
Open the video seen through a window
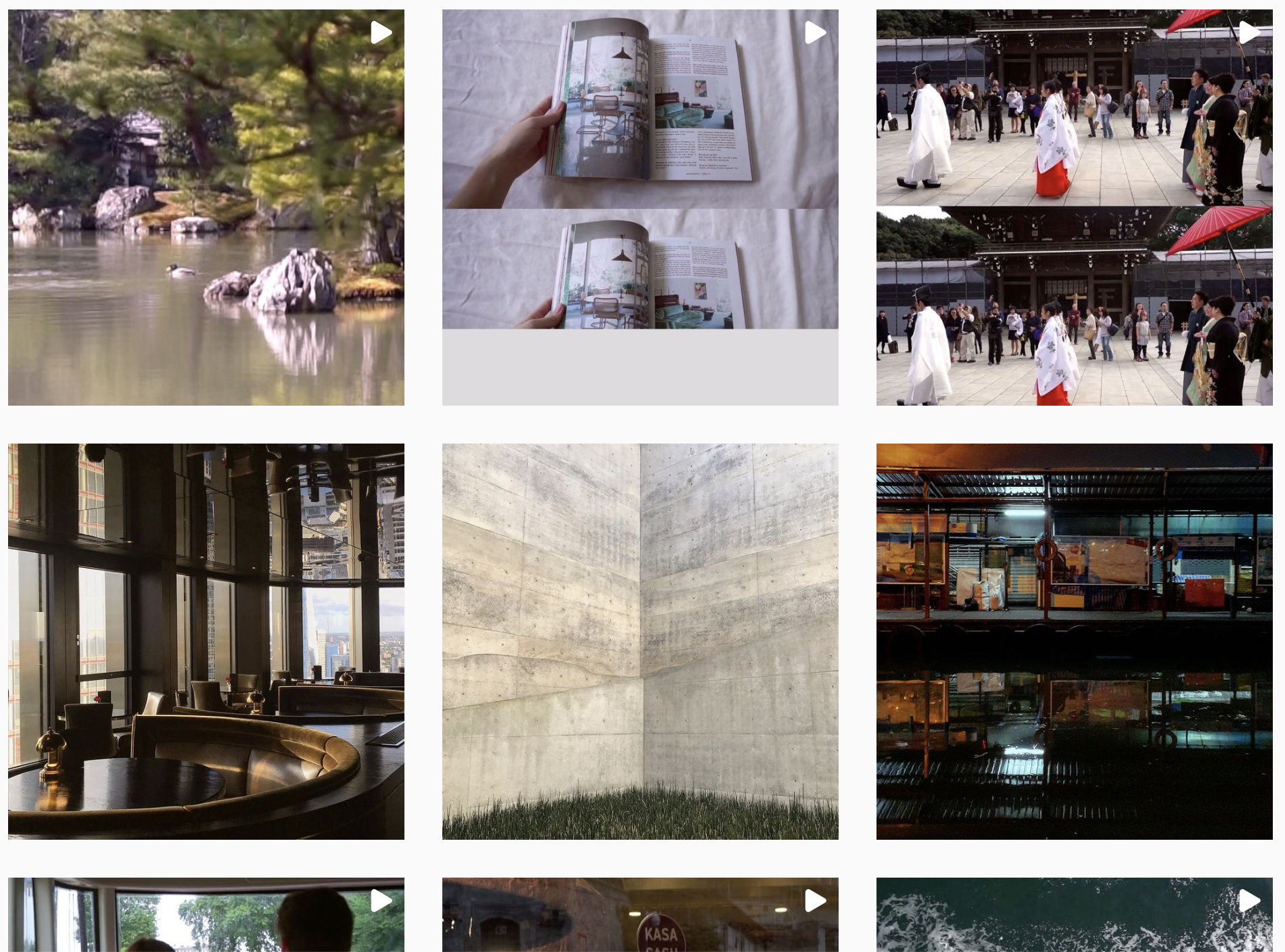coord(206,915)
